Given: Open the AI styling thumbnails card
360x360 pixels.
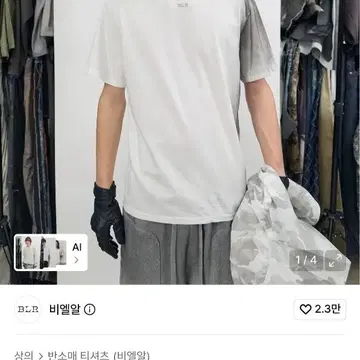Looking at the screenshot, I should (51, 253).
